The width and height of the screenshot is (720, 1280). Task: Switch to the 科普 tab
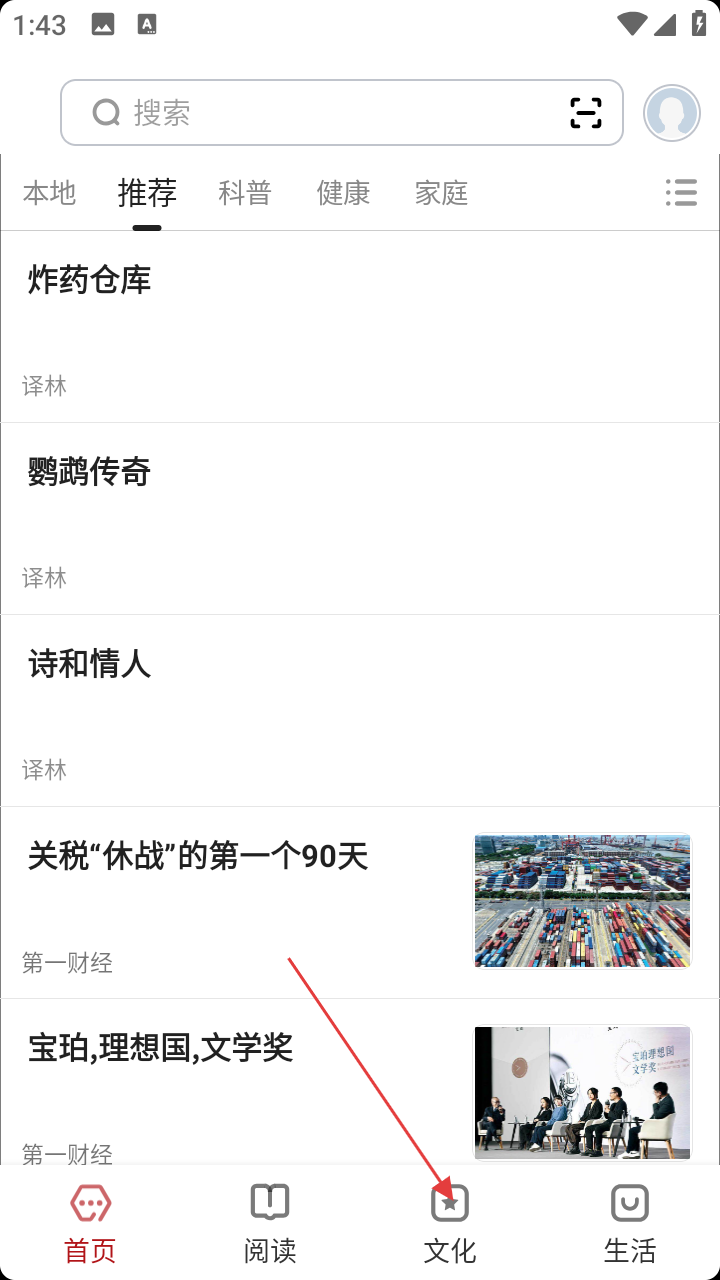[245, 192]
